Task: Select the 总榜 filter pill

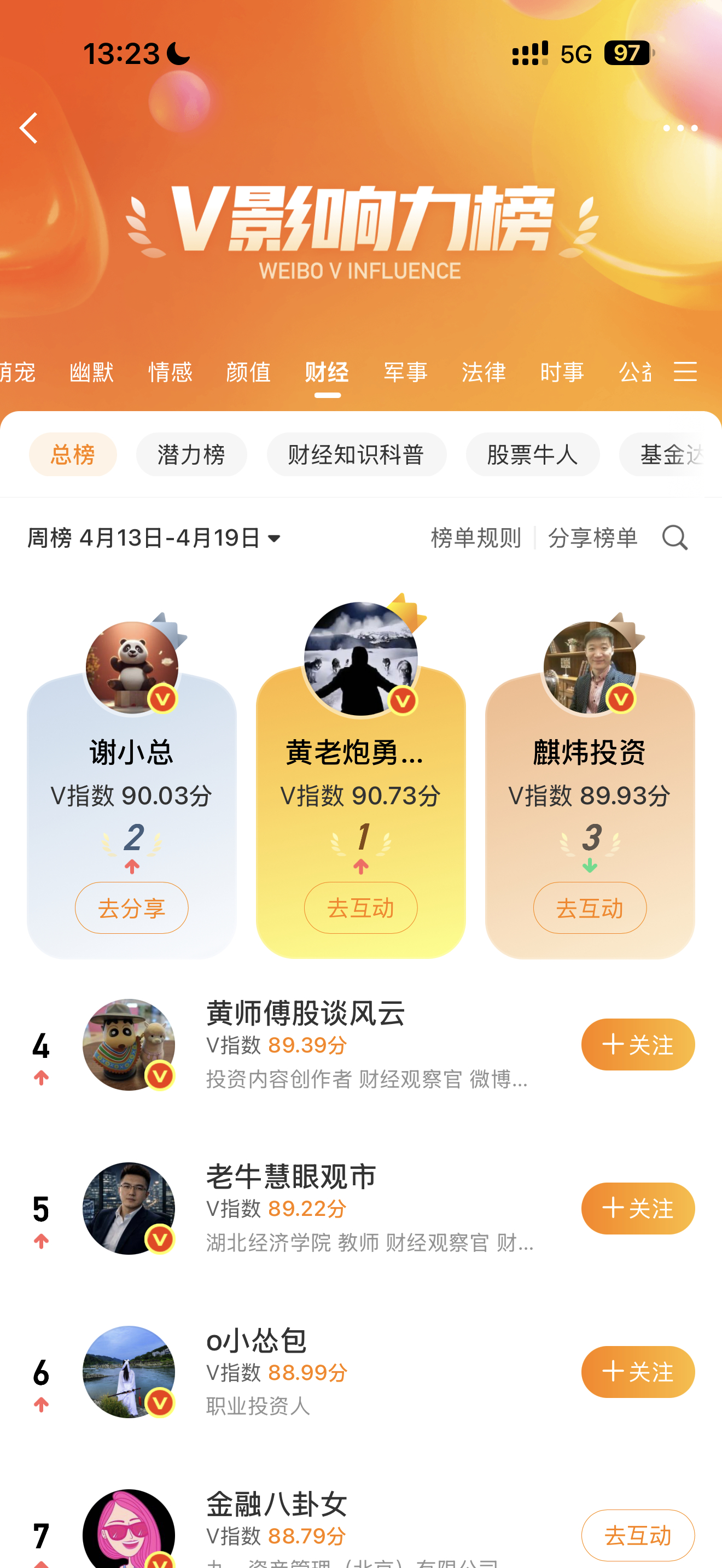Action: (72, 455)
